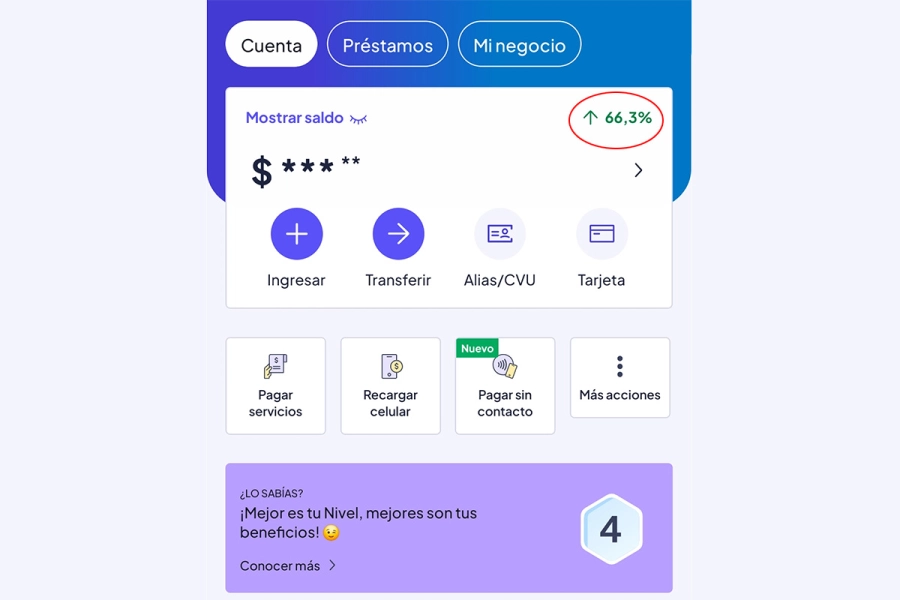Select Recargar celular
This screenshot has width=900, height=600.
390,386
